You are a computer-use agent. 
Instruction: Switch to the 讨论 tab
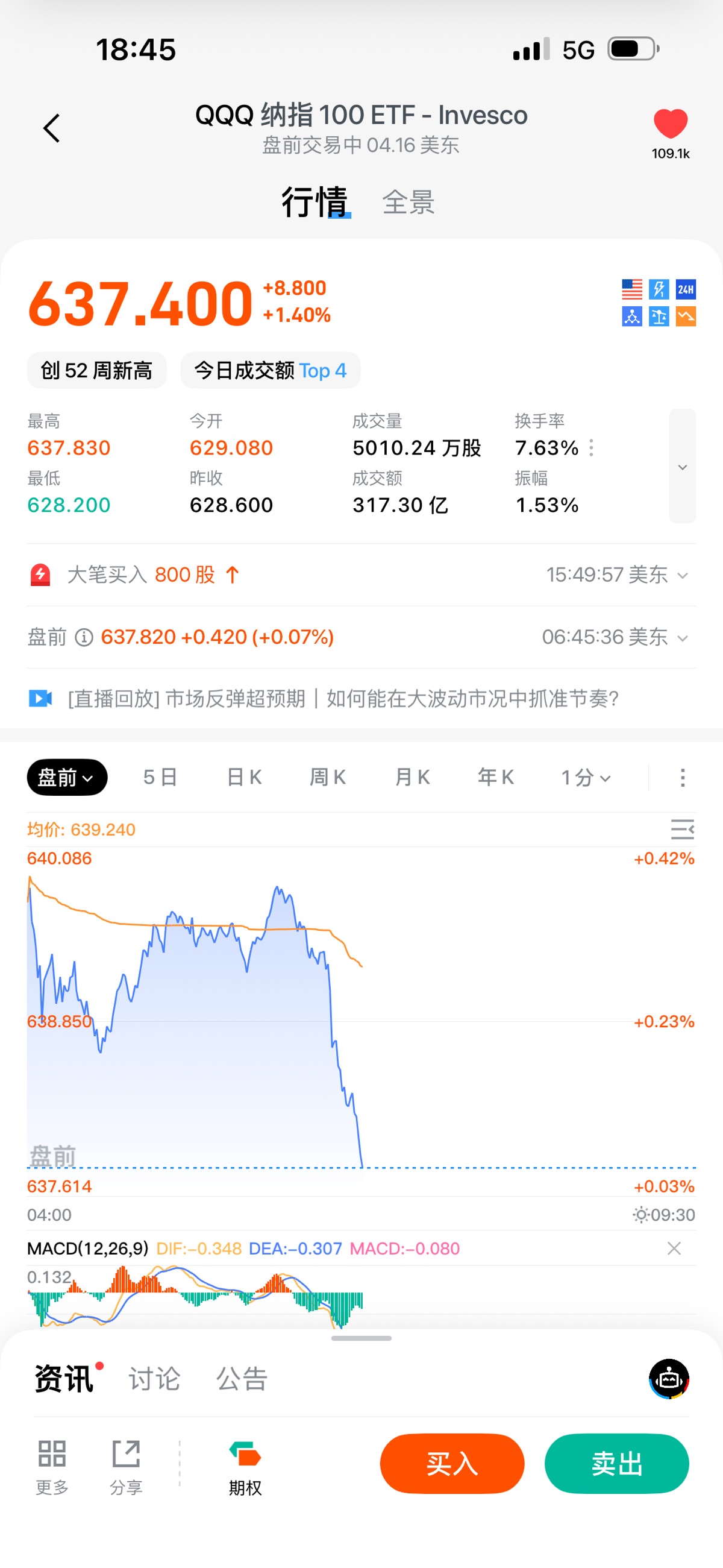(x=155, y=1379)
